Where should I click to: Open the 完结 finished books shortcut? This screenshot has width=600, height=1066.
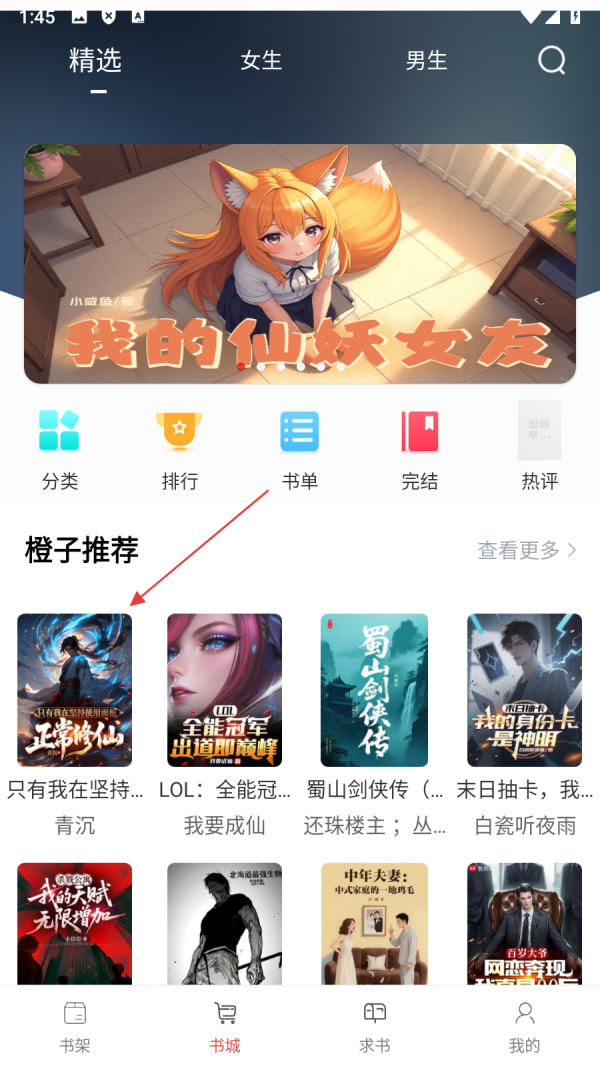coord(420,448)
